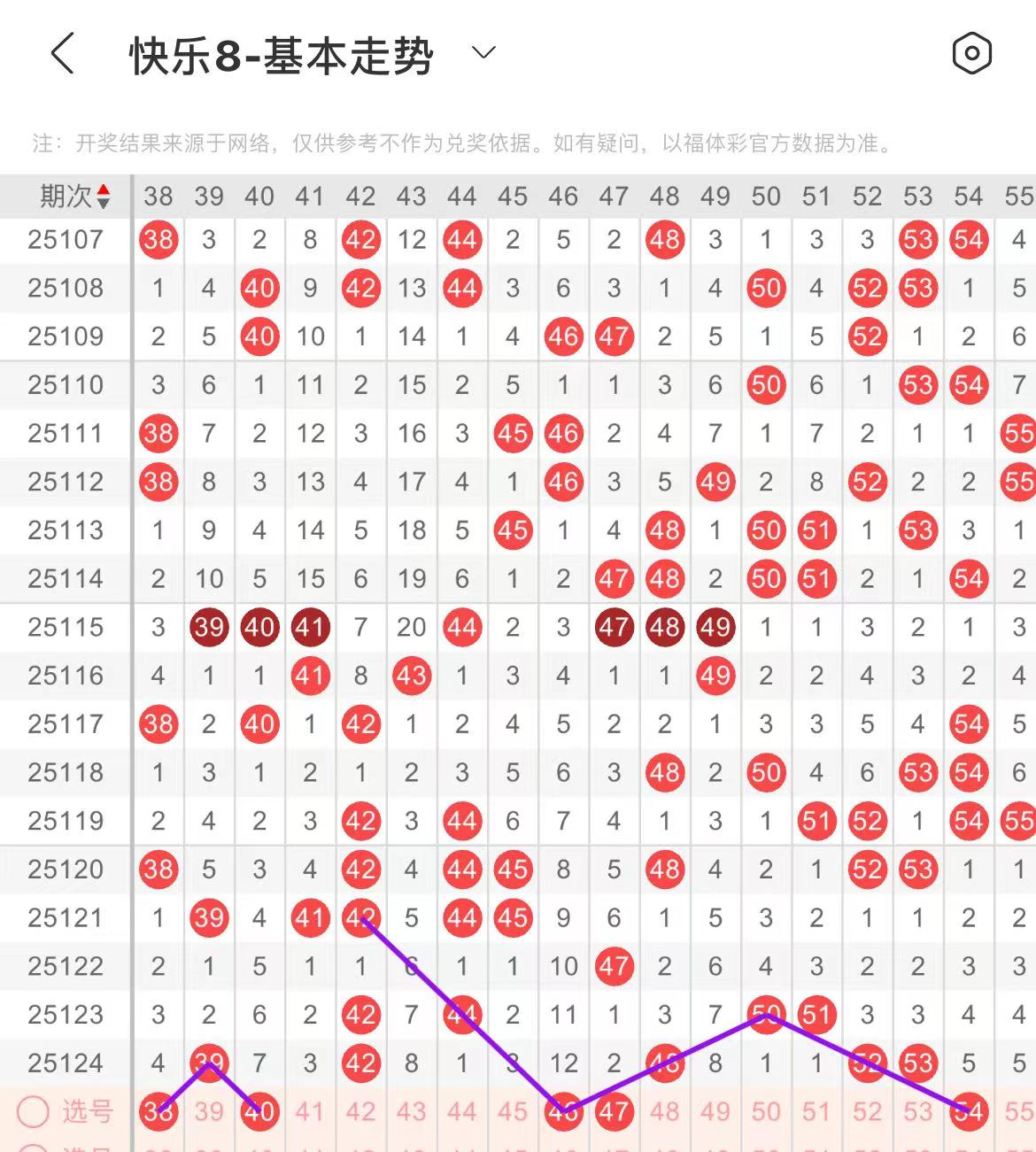The height and width of the screenshot is (1152, 1036).
Task: Pick number 50 in the 选号 row
Action: point(765,1111)
